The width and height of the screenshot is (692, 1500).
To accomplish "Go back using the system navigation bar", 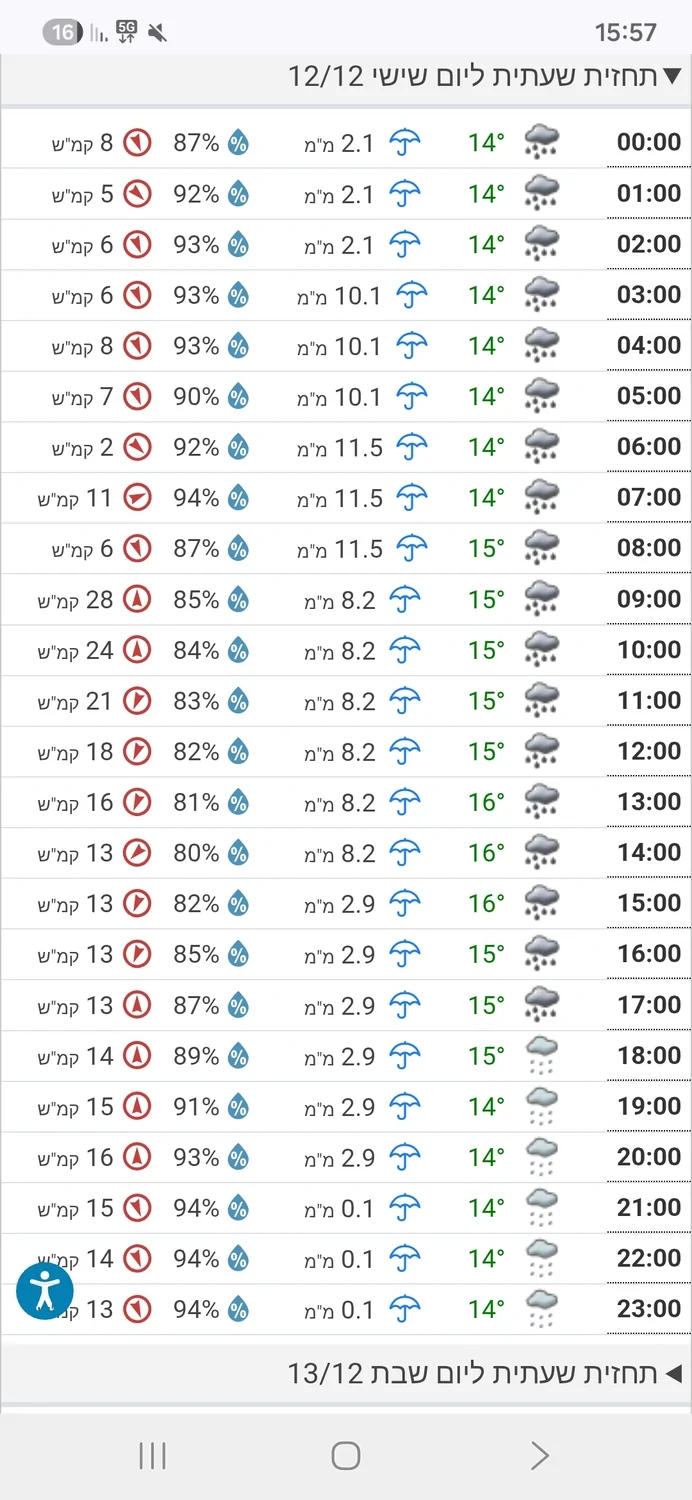I will click(x=540, y=1456).
